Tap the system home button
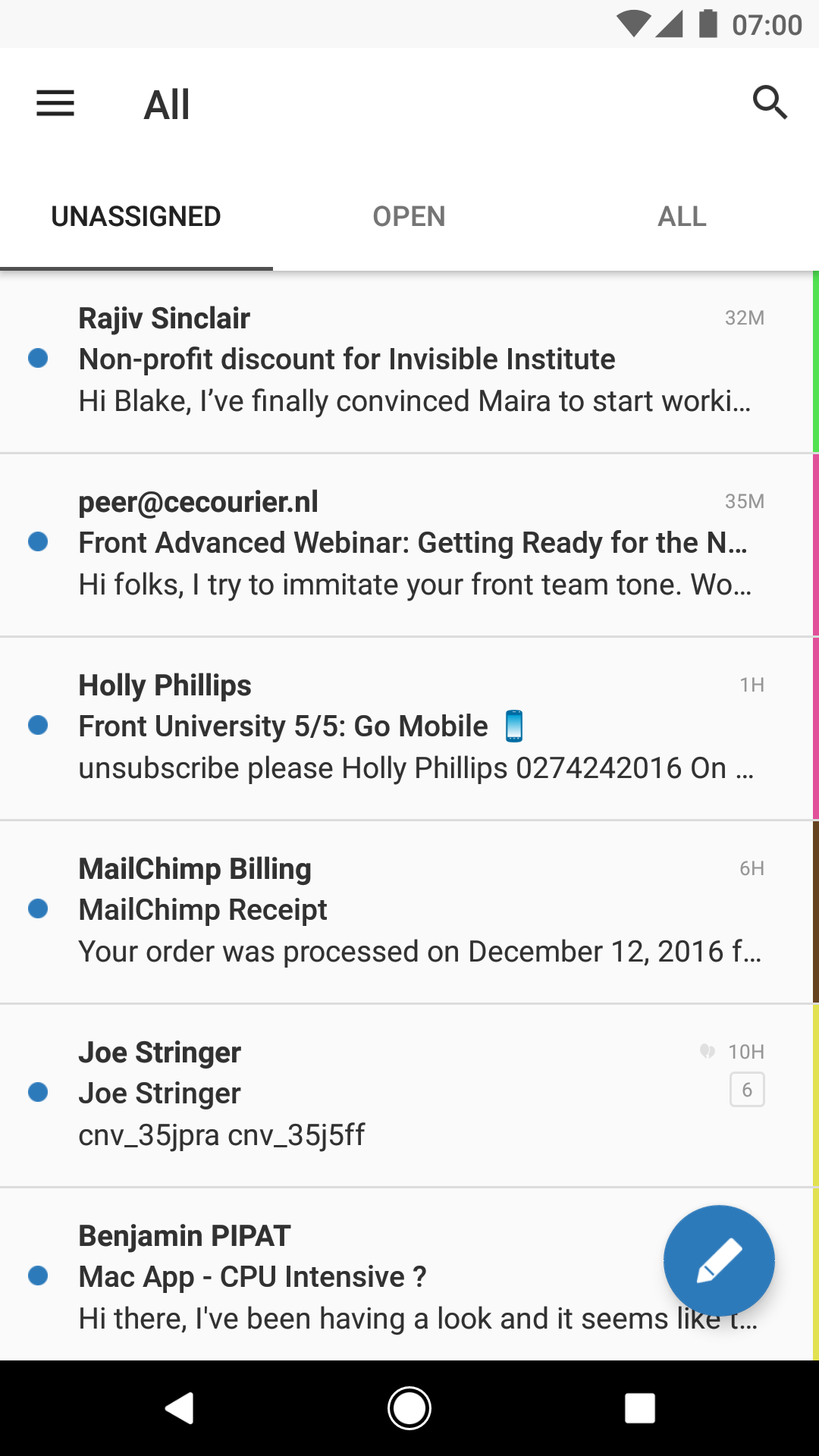The width and height of the screenshot is (819, 1456). (x=409, y=1408)
